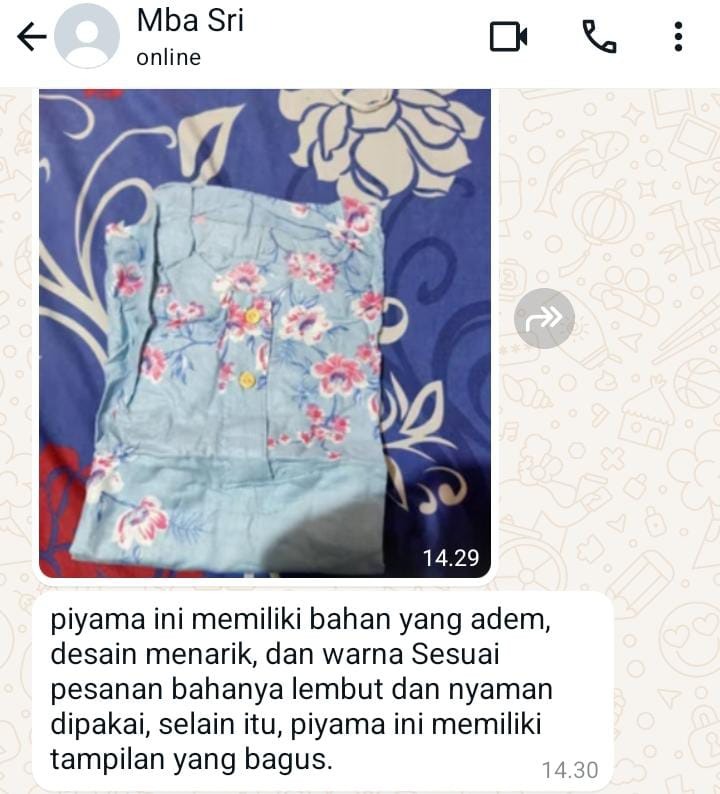Open the three-dot overflow menu

678,37
